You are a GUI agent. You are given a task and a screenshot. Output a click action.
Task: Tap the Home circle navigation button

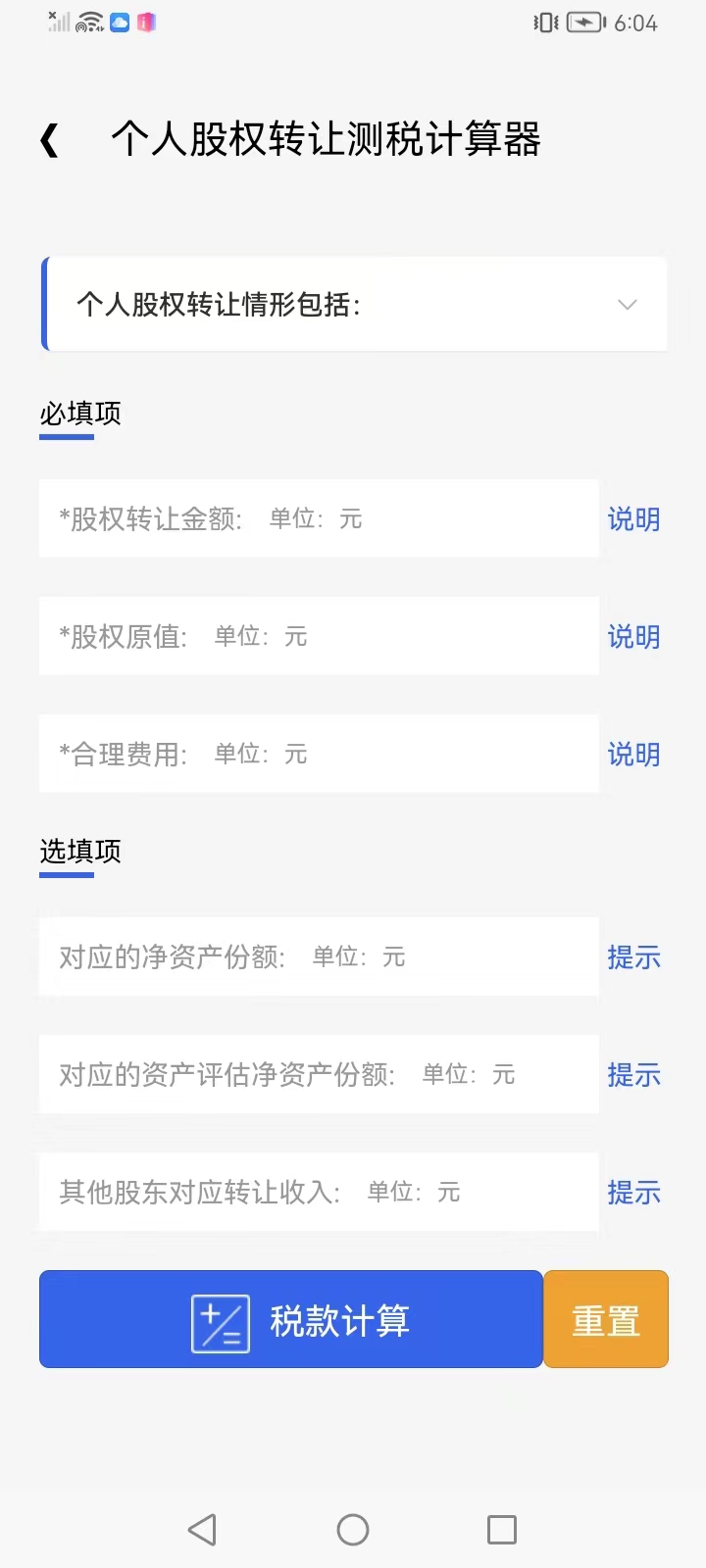pyautogui.click(x=352, y=1528)
